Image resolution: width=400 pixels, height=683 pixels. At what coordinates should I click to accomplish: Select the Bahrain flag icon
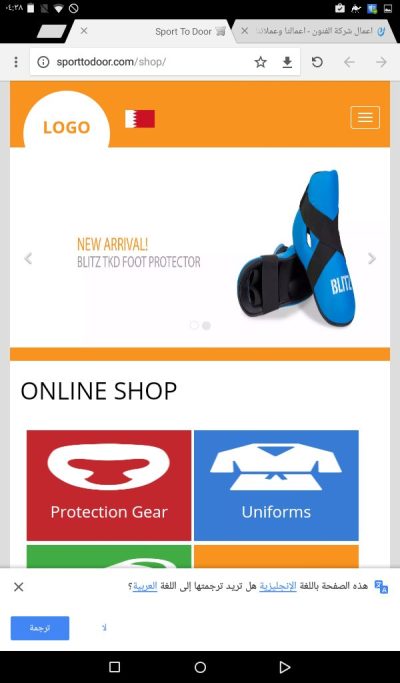(x=140, y=119)
